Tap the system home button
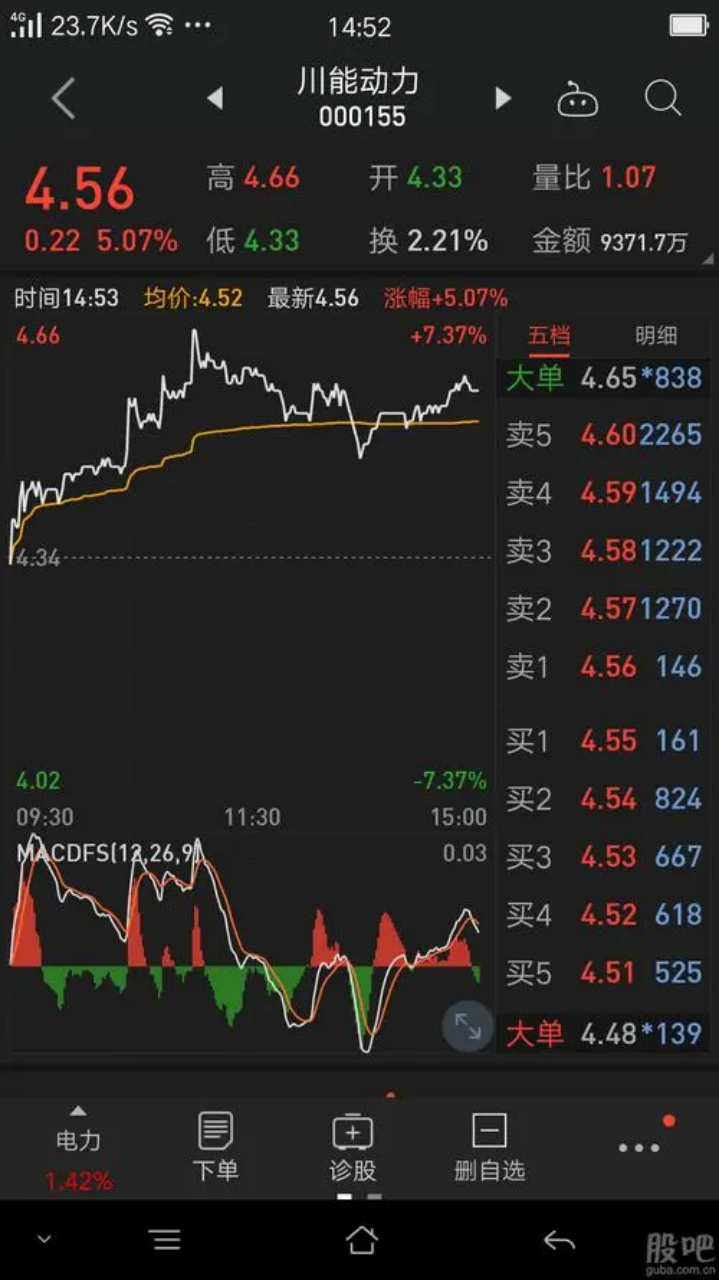Image resolution: width=719 pixels, height=1280 pixels. tap(361, 1241)
